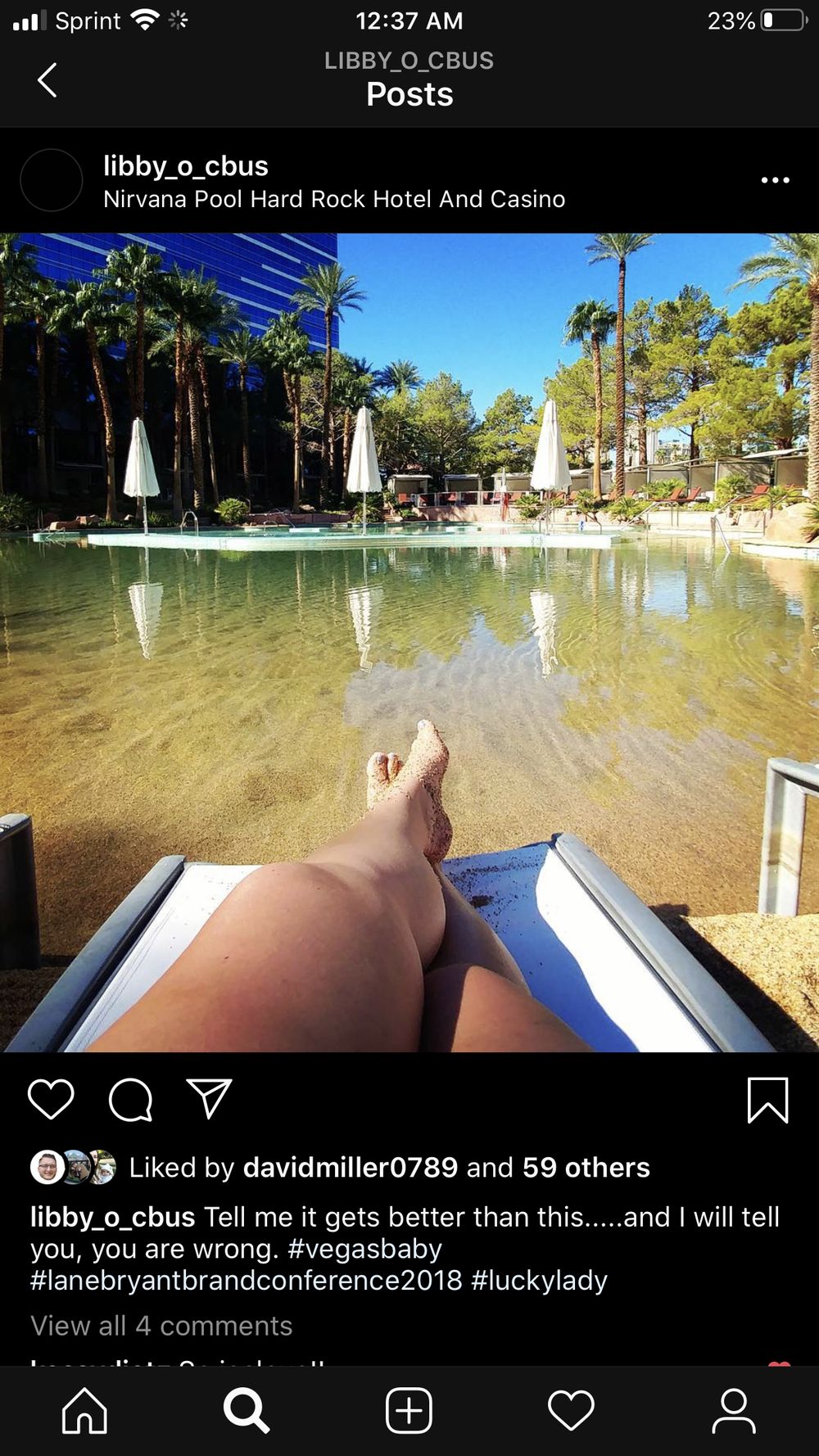819x1456 pixels.
Task: Create a new post with plus tab
Action: coord(409,1411)
